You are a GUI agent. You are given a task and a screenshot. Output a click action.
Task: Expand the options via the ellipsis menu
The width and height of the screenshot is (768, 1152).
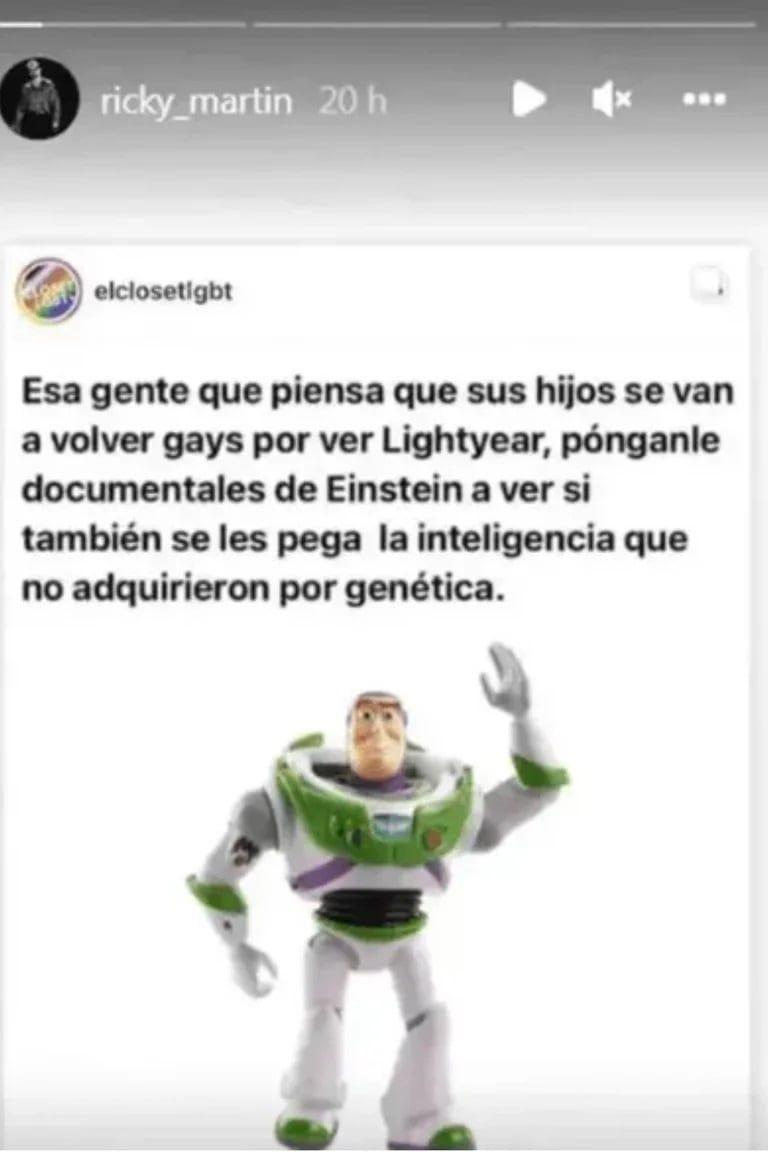(707, 99)
